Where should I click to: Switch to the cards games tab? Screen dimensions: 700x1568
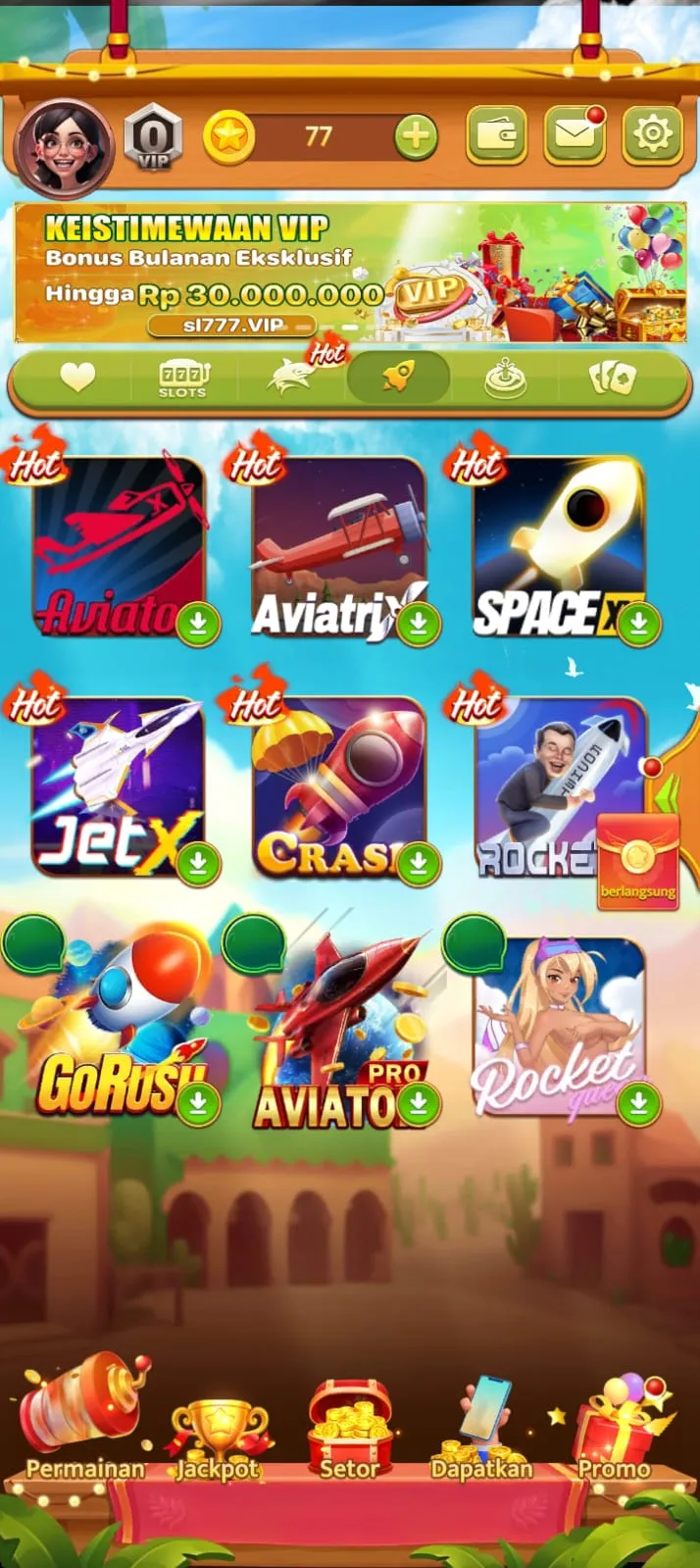(x=613, y=378)
